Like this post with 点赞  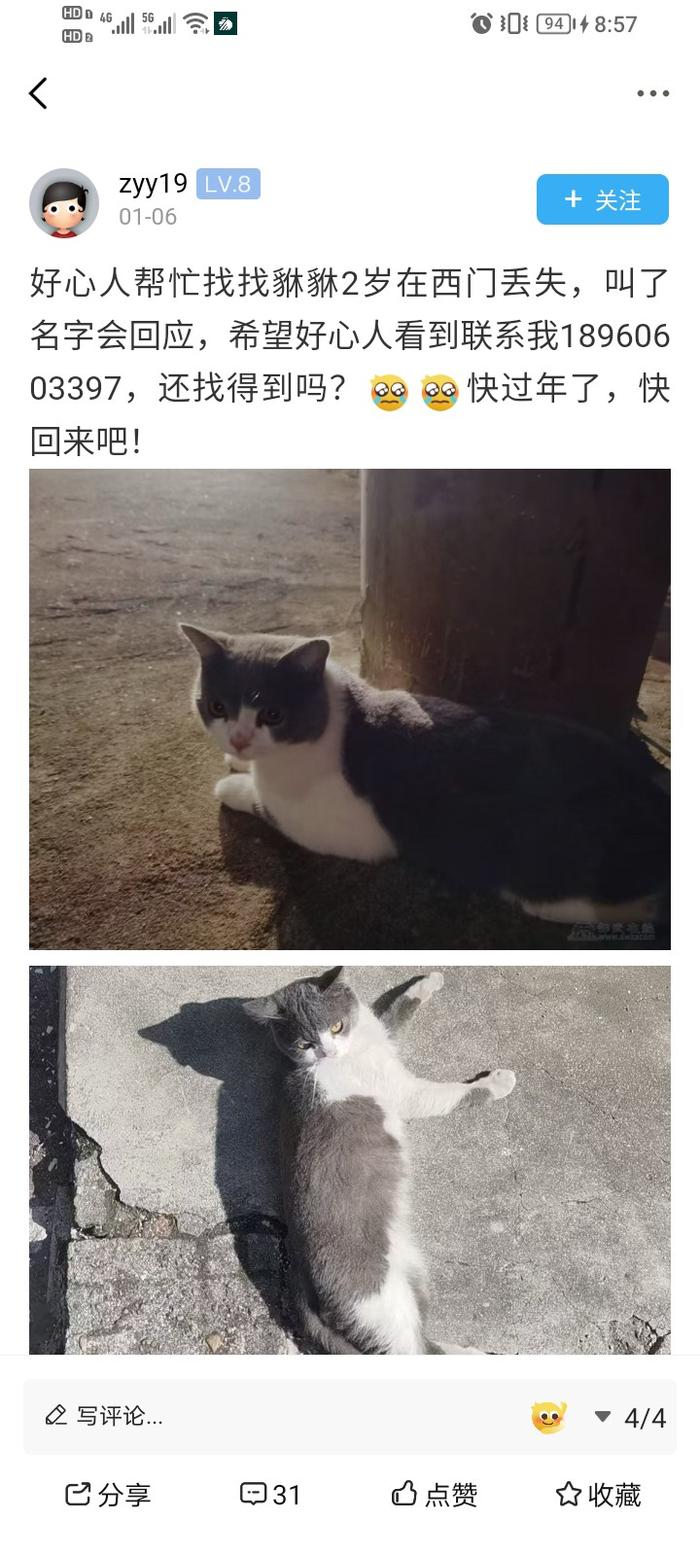click(434, 1494)
